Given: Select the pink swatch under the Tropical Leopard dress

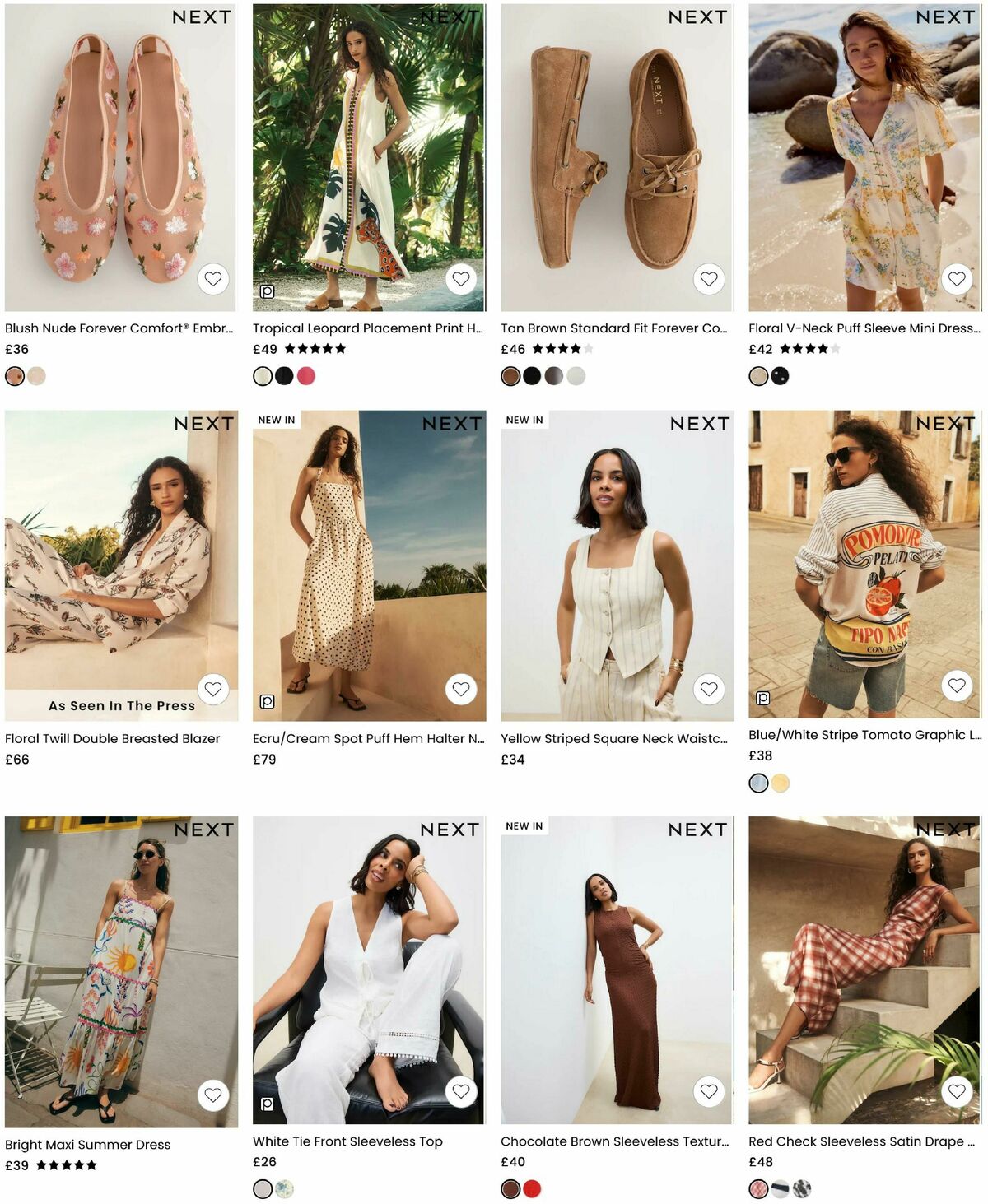Looking at the screenshot, I should tap(308, 378).
